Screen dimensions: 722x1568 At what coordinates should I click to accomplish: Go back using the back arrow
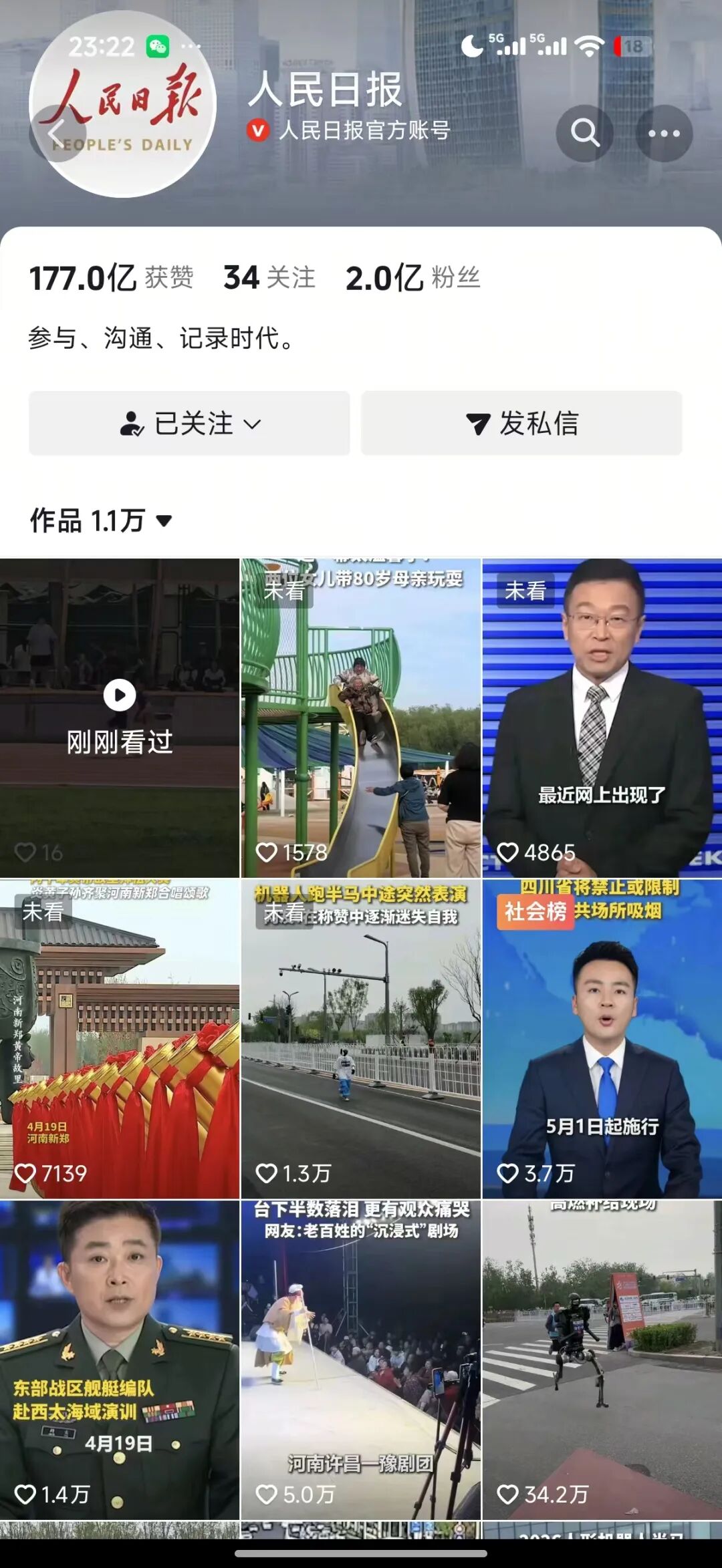pos(57,134)
